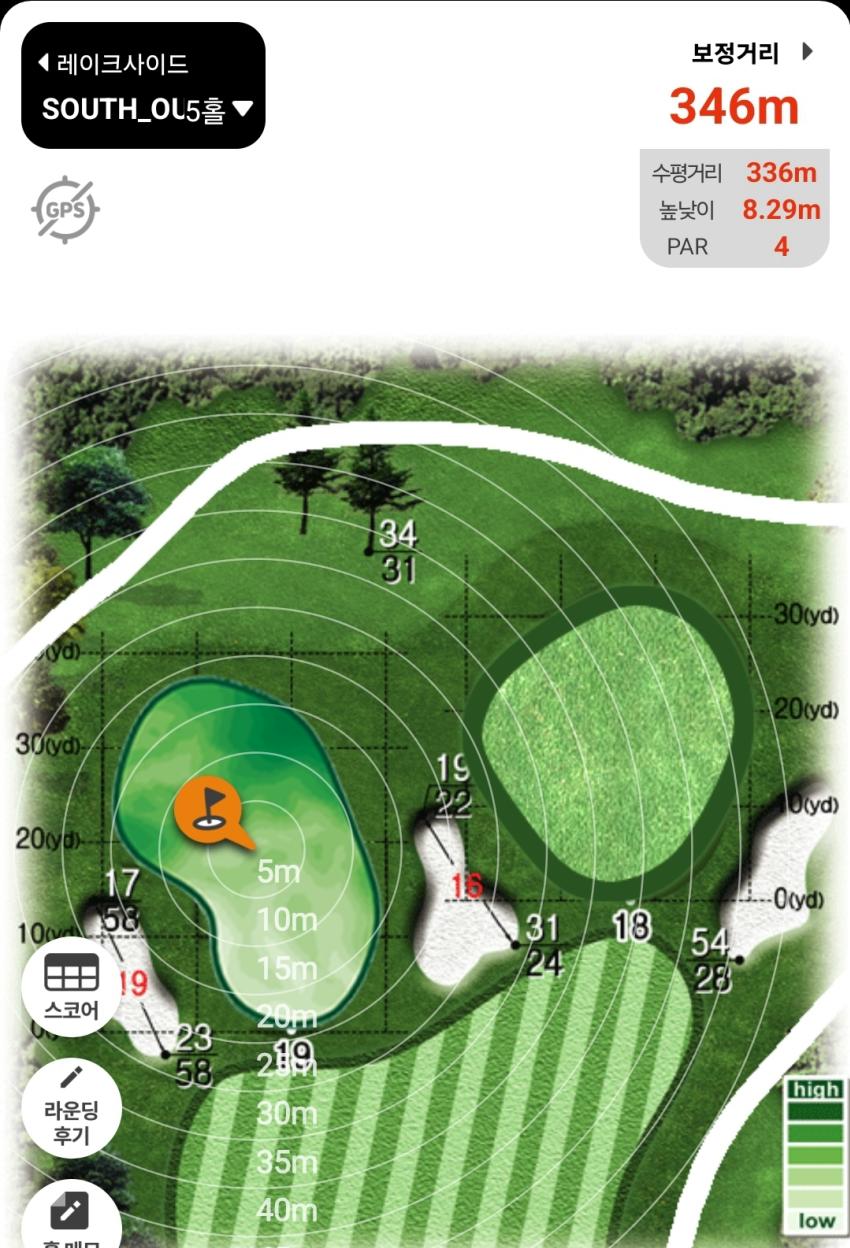850x1248 pixels.
Task: Tap the 보정거리 arrow
Action: click(808, 52)
